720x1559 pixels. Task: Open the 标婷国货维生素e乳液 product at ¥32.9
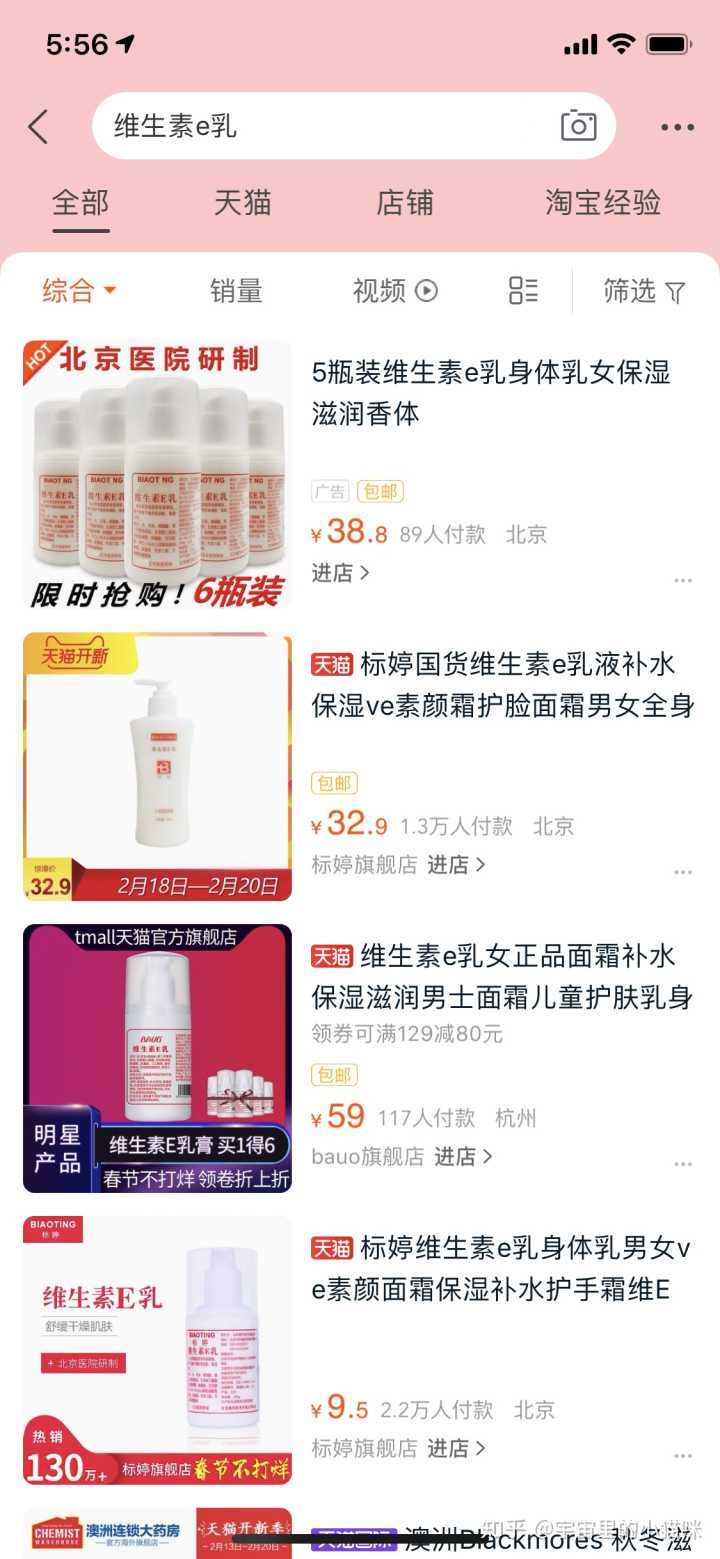pyautogui.click(x=502, y=685)
